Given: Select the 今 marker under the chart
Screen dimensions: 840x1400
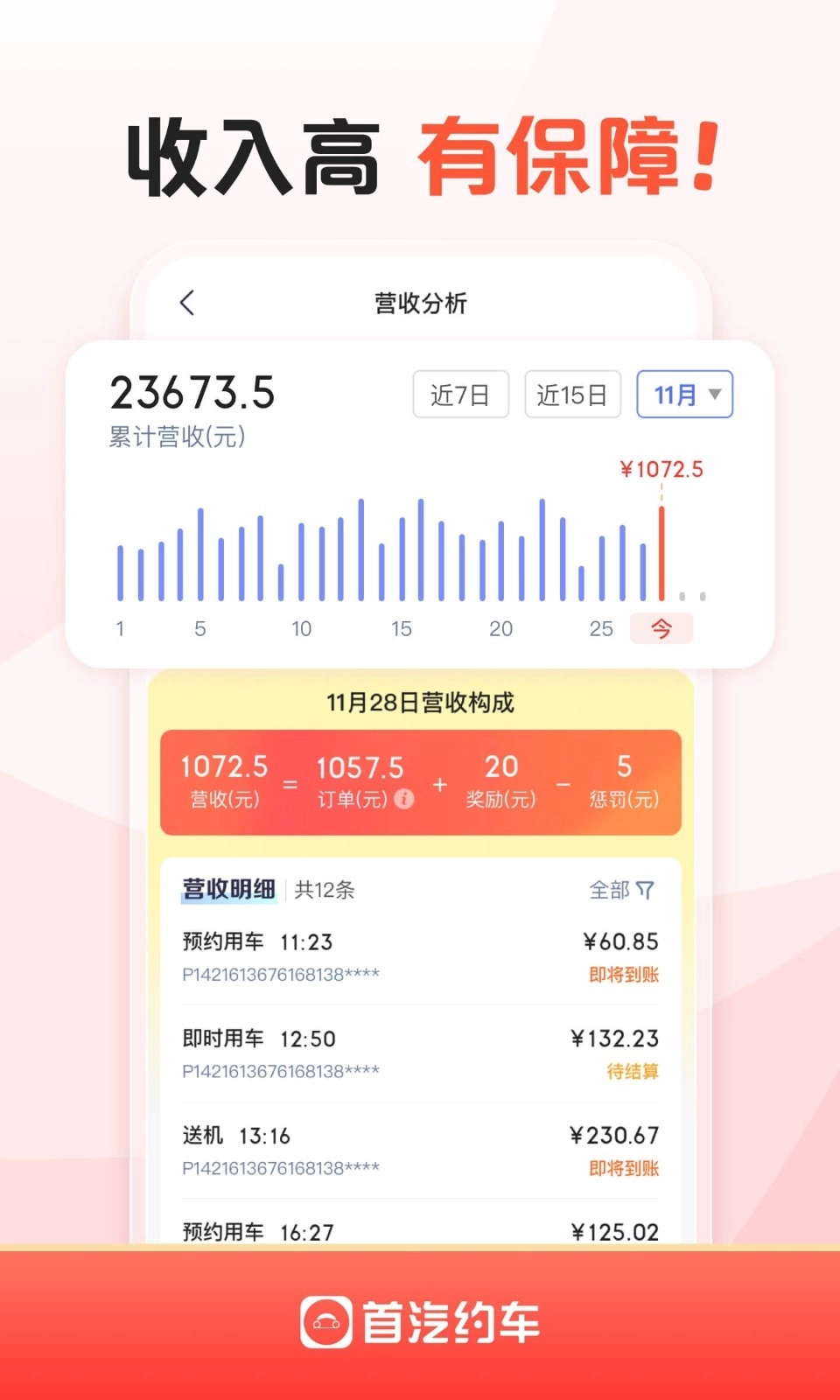Looking at the screenshot, I should coord(661,628).
